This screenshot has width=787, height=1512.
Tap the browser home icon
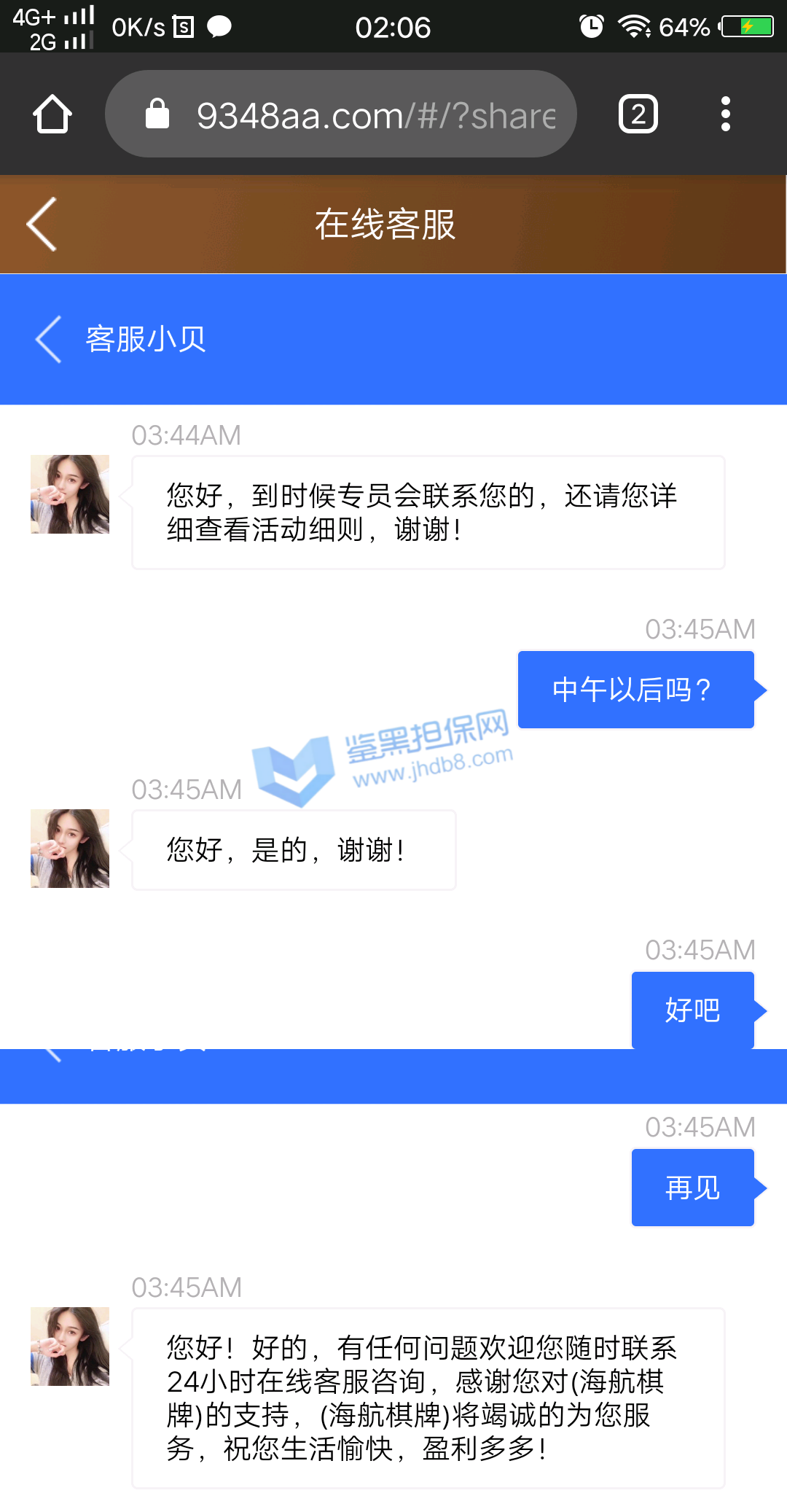pos(52,114)
